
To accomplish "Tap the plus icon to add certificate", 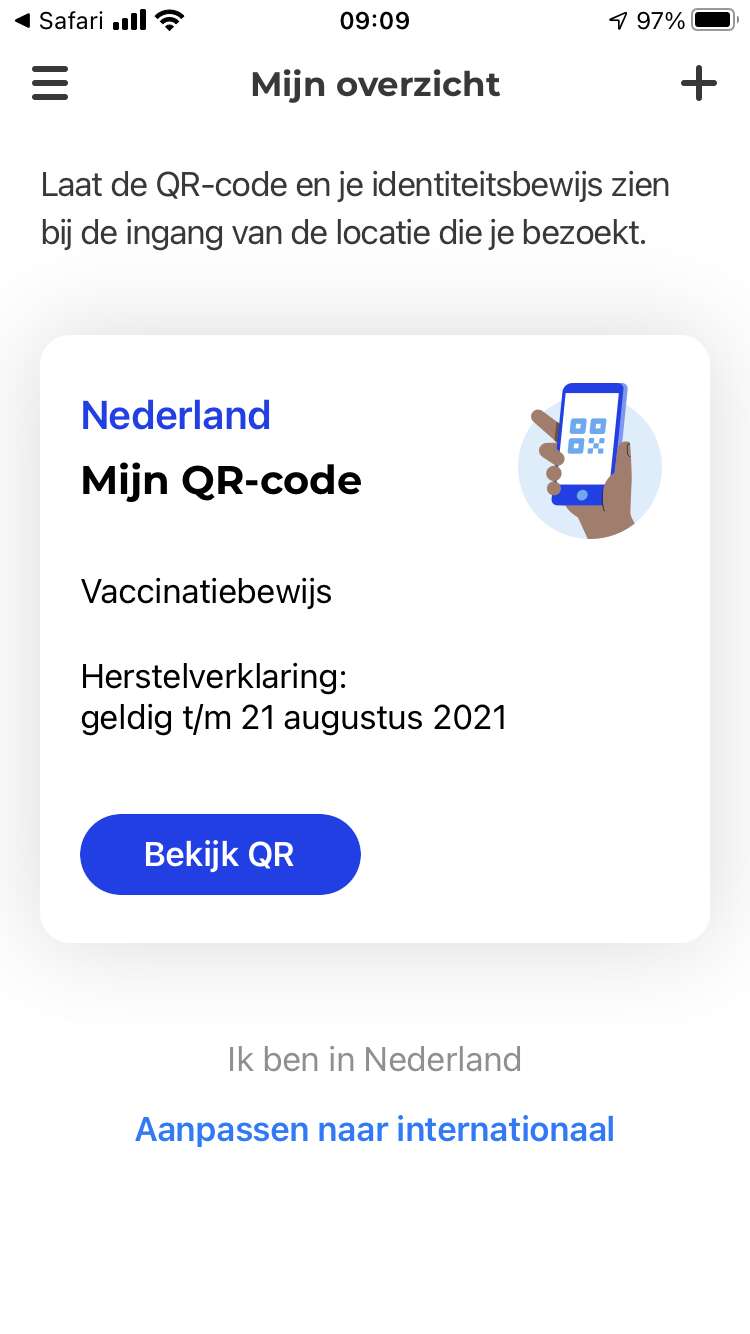I will pyautogui.click(x=699, y=83).
